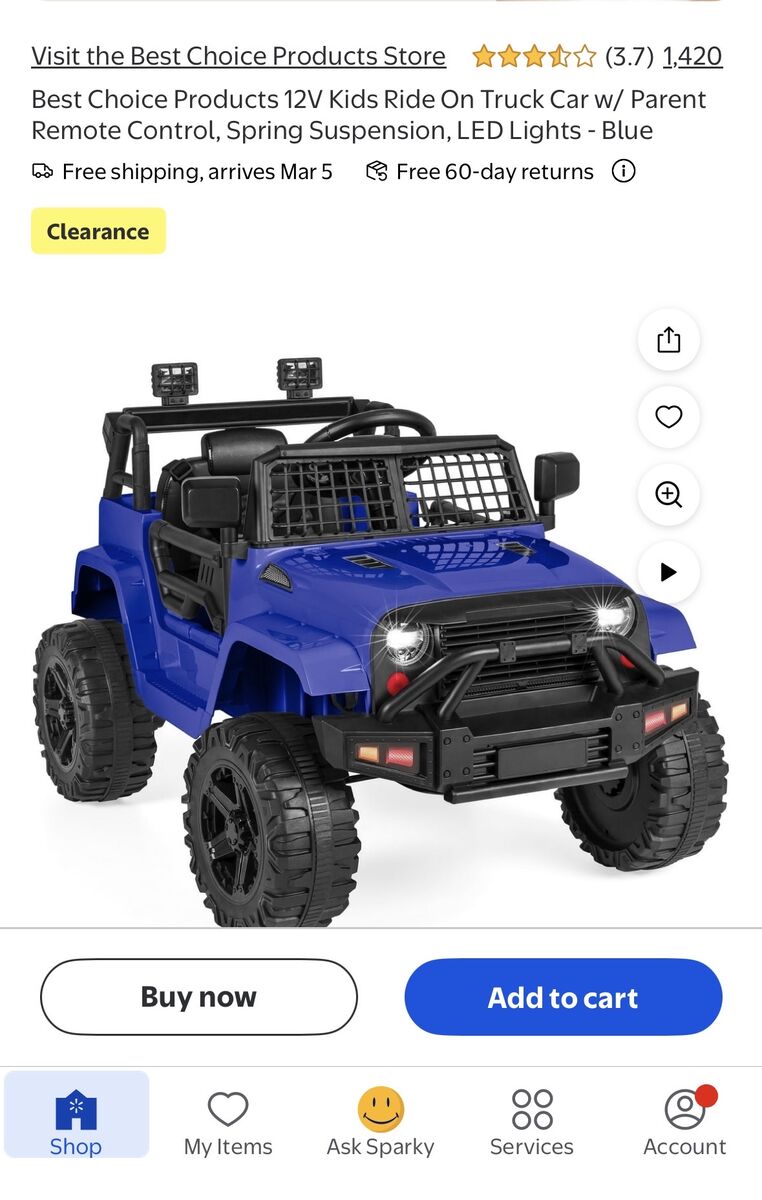Add the truck to favorites with heart
Screen dimensions: 762x1200
click(x=668, y=417)
